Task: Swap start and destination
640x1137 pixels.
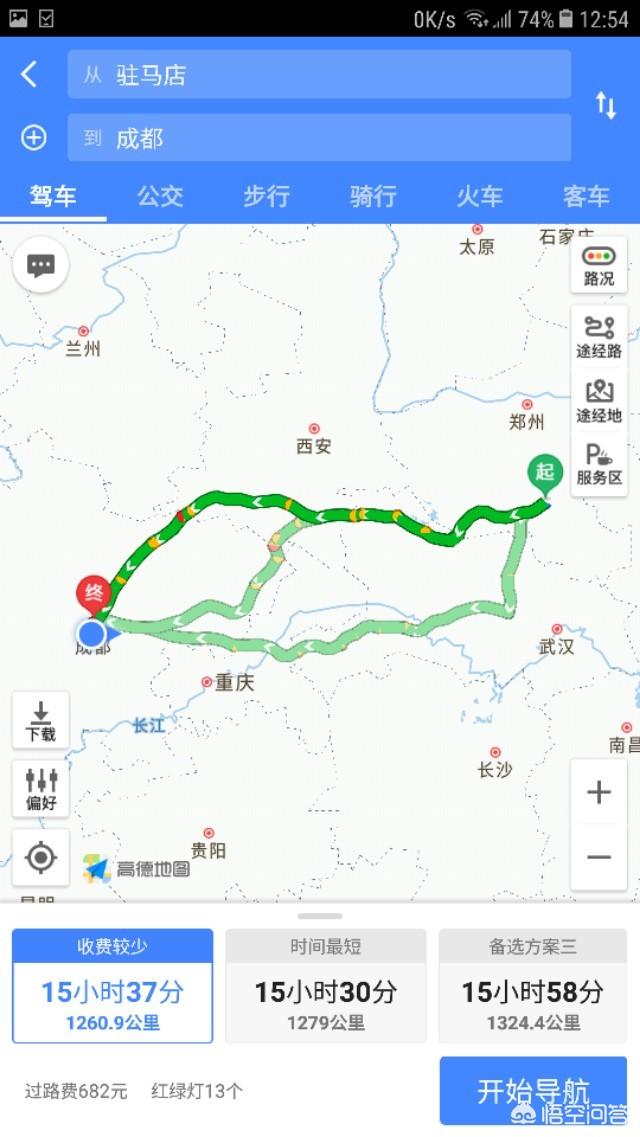Action: tap(606, 105)
